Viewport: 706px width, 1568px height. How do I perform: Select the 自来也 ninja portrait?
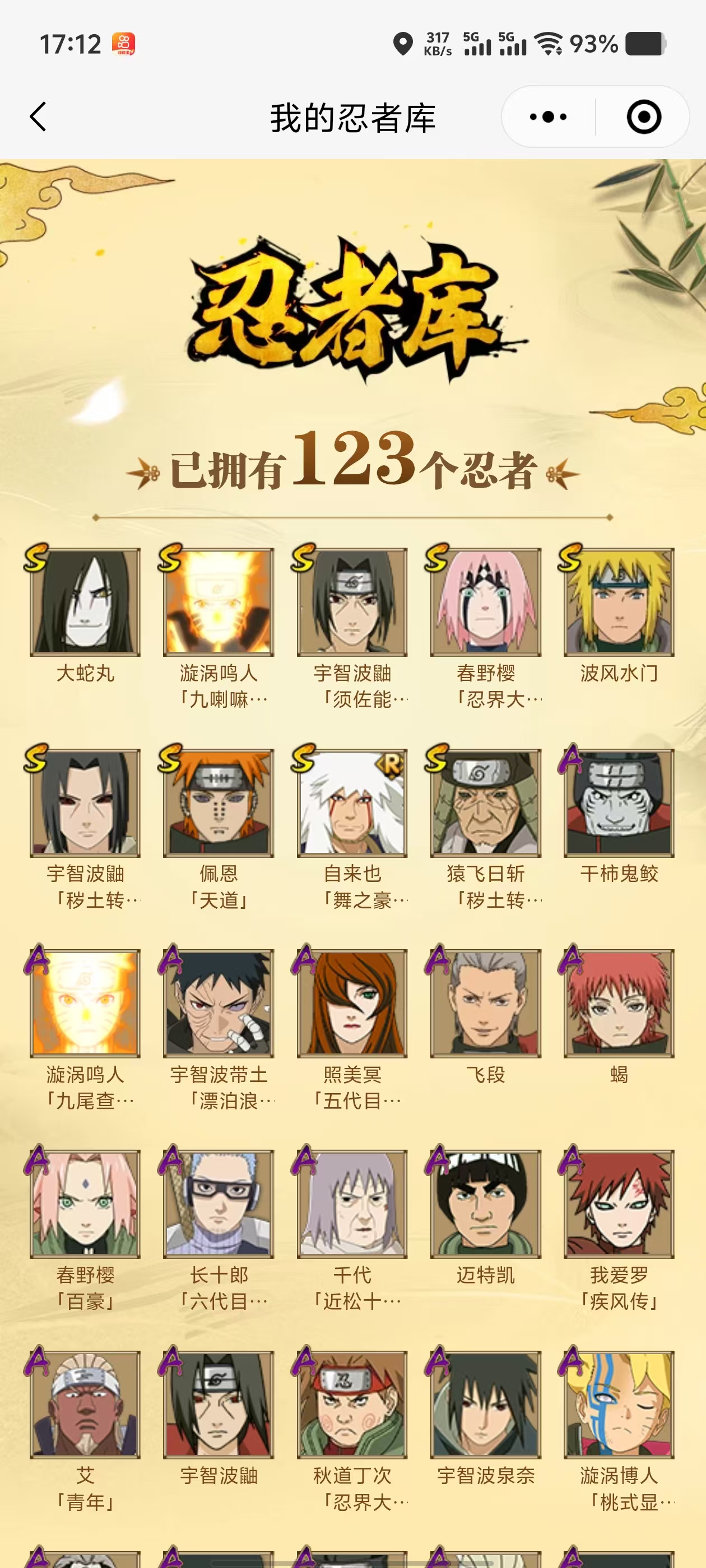(x=352, y=802)
